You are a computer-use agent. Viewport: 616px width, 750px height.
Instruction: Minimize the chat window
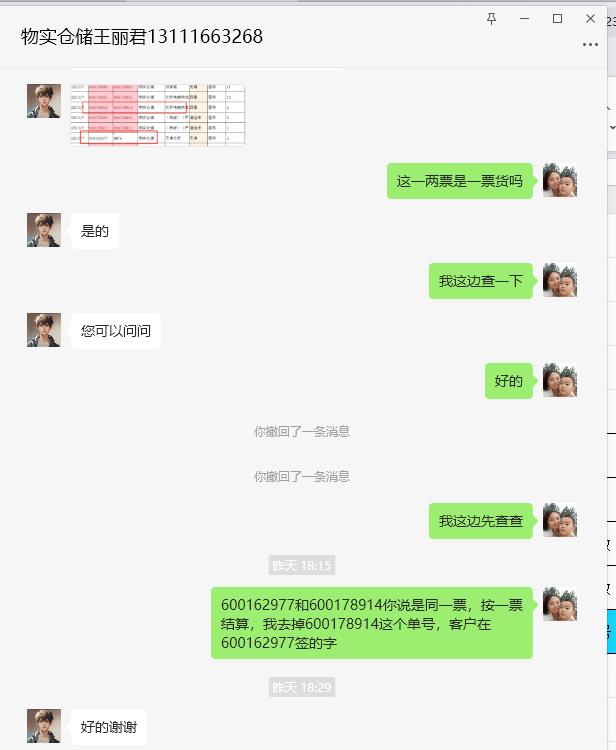click(524, 19)
